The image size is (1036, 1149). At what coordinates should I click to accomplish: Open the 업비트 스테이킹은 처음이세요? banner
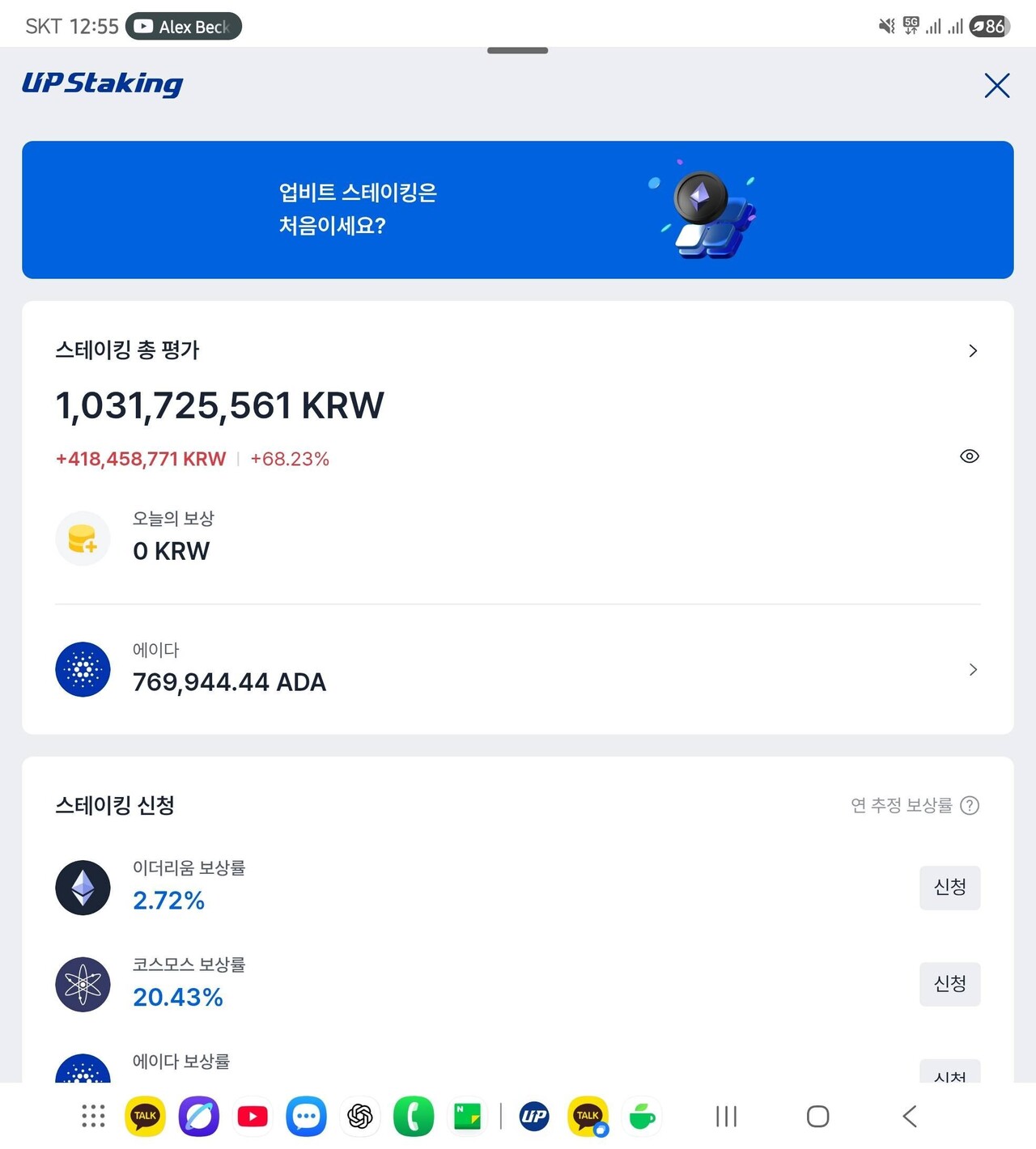[518, 210]
